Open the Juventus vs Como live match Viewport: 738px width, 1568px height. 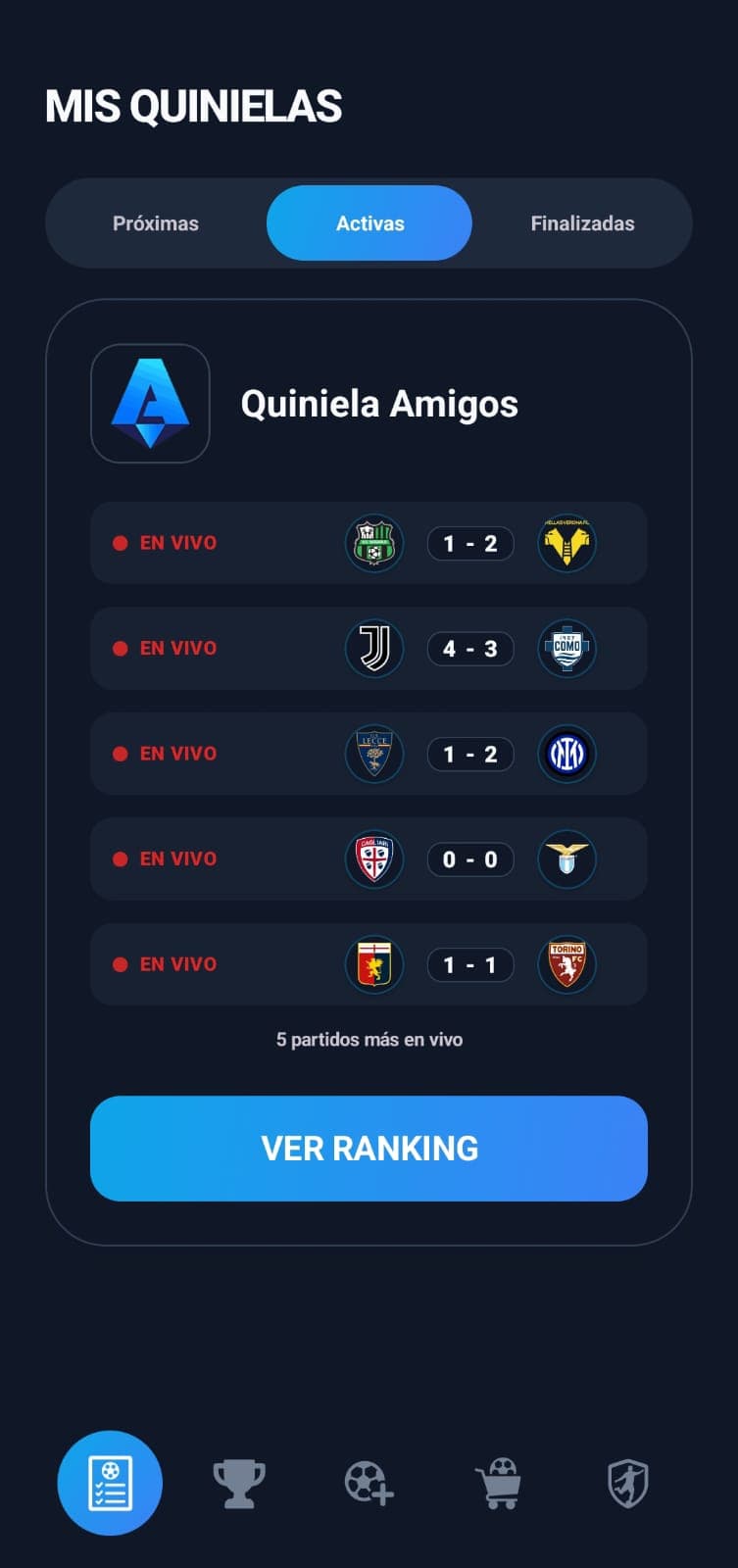coord(369,648)
